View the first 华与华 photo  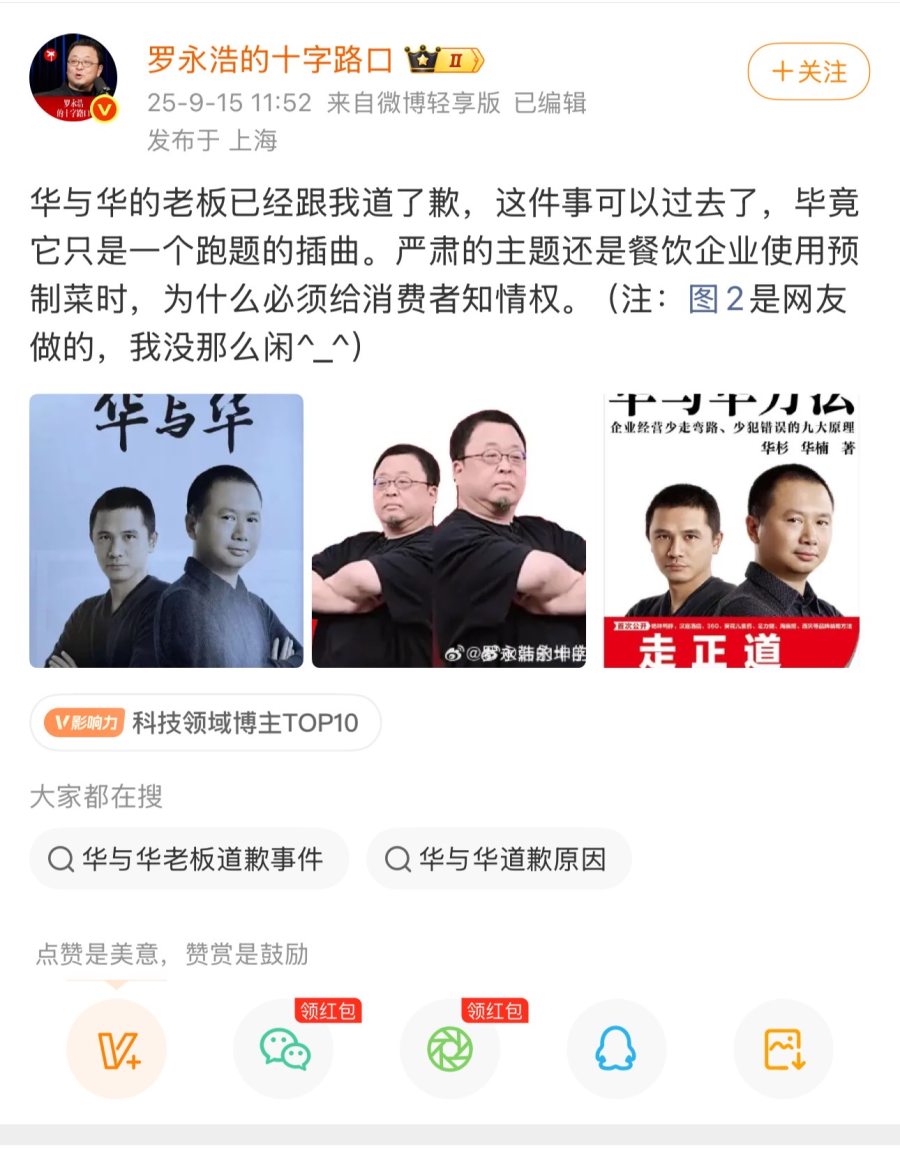[x=166, y=530]
